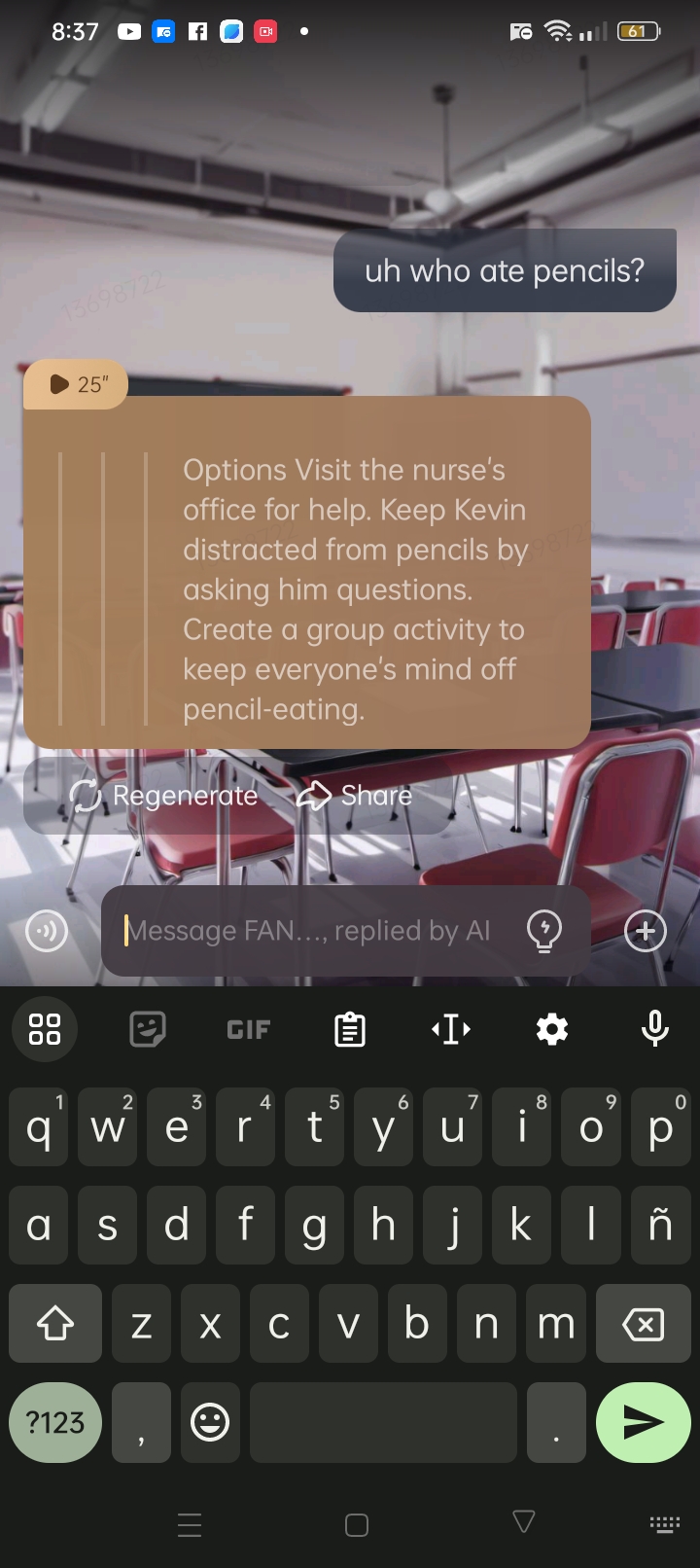Switch the keyboard to ?123 symbols
Image resolution: width=700 pixels, height=1568 pixels.
tap(55, 1422)
